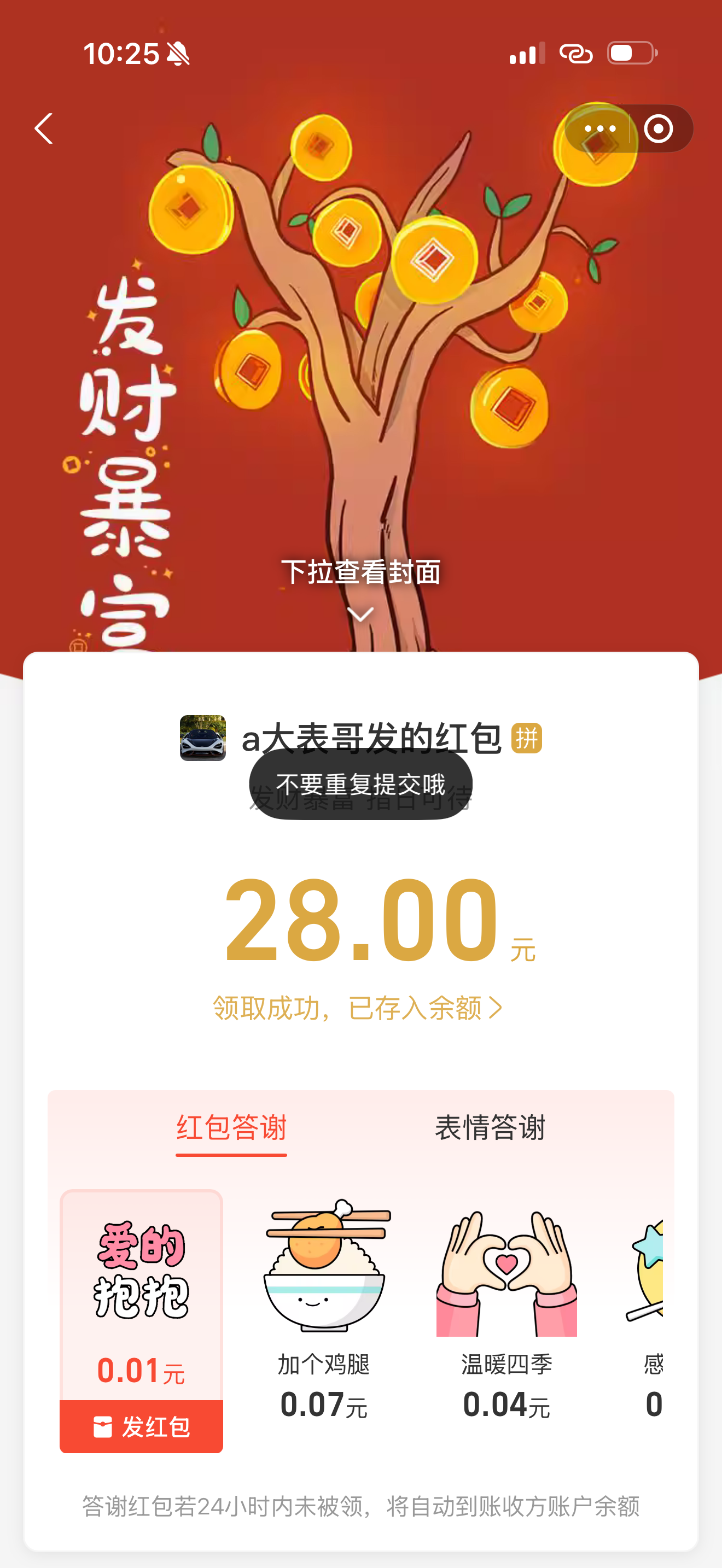Select the 红包答谢 tab
Image resolution: width=722 pixels, height=1568 pixels.
coord(232,1128)
